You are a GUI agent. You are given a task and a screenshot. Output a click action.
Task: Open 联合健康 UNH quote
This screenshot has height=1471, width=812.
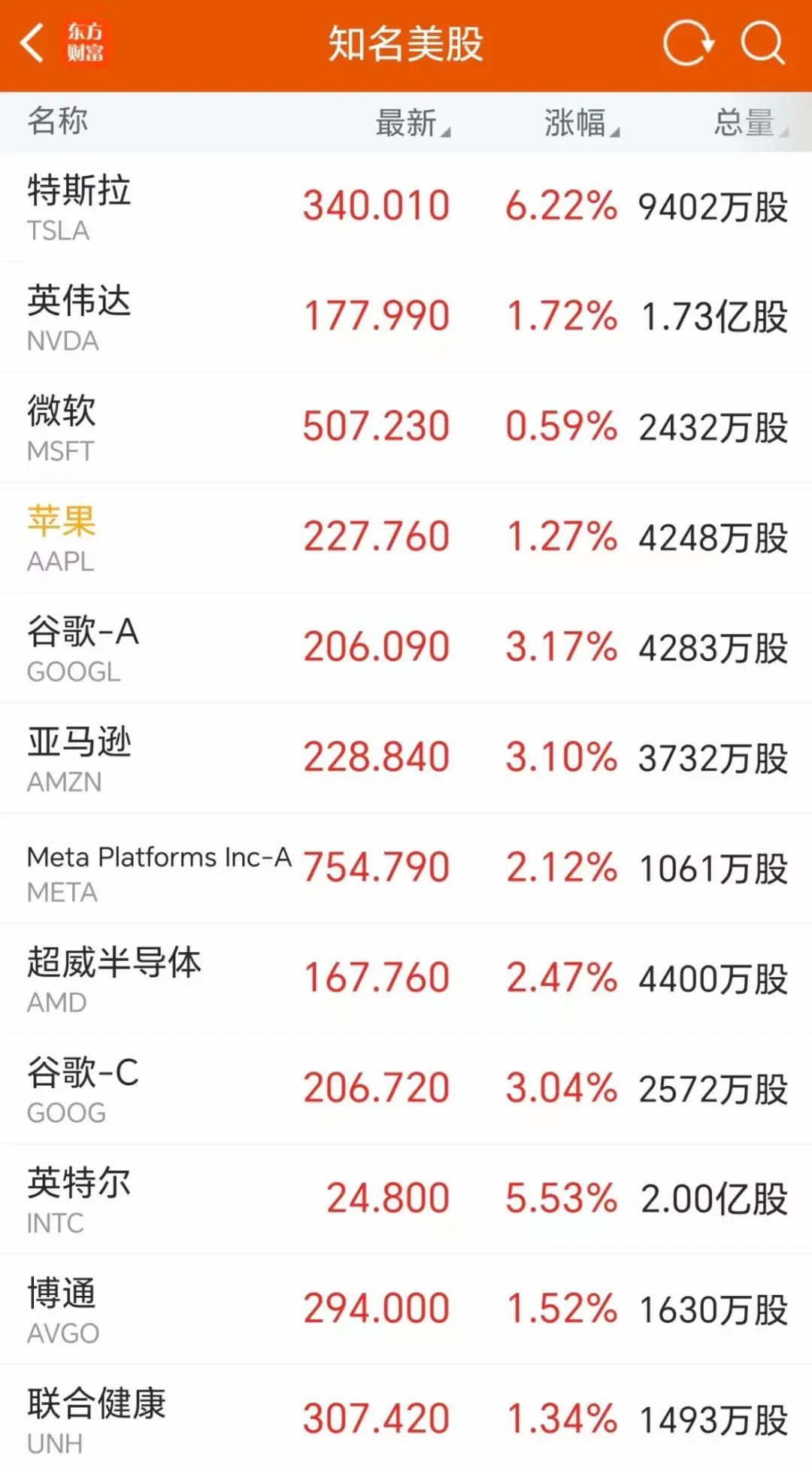tap(406, 1418)
